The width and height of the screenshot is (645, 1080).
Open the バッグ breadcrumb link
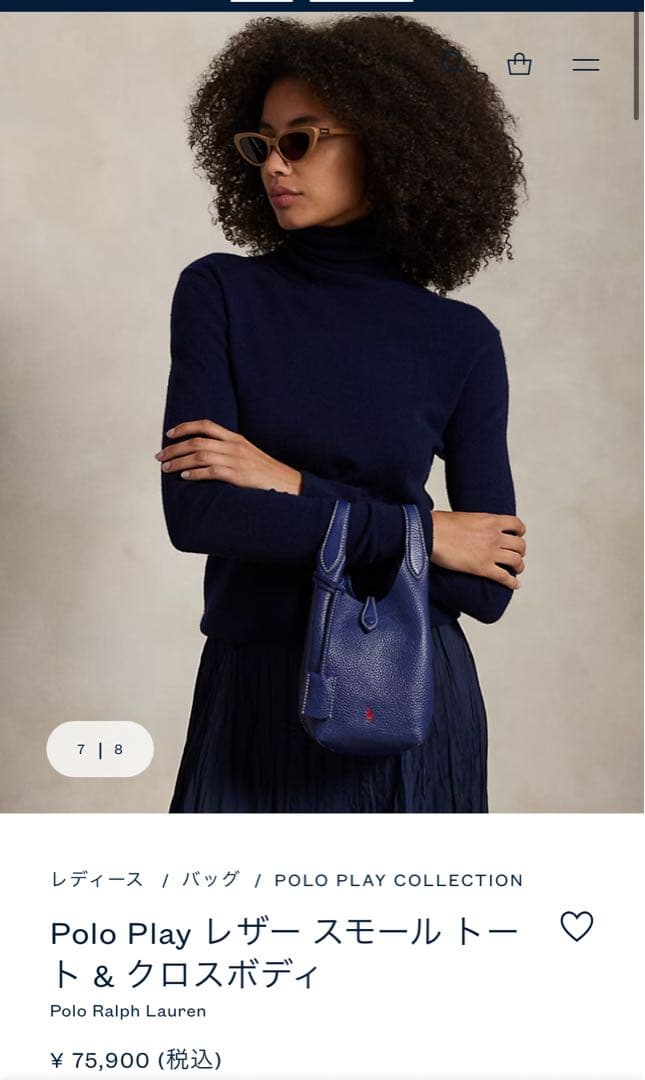coord(210,880)
